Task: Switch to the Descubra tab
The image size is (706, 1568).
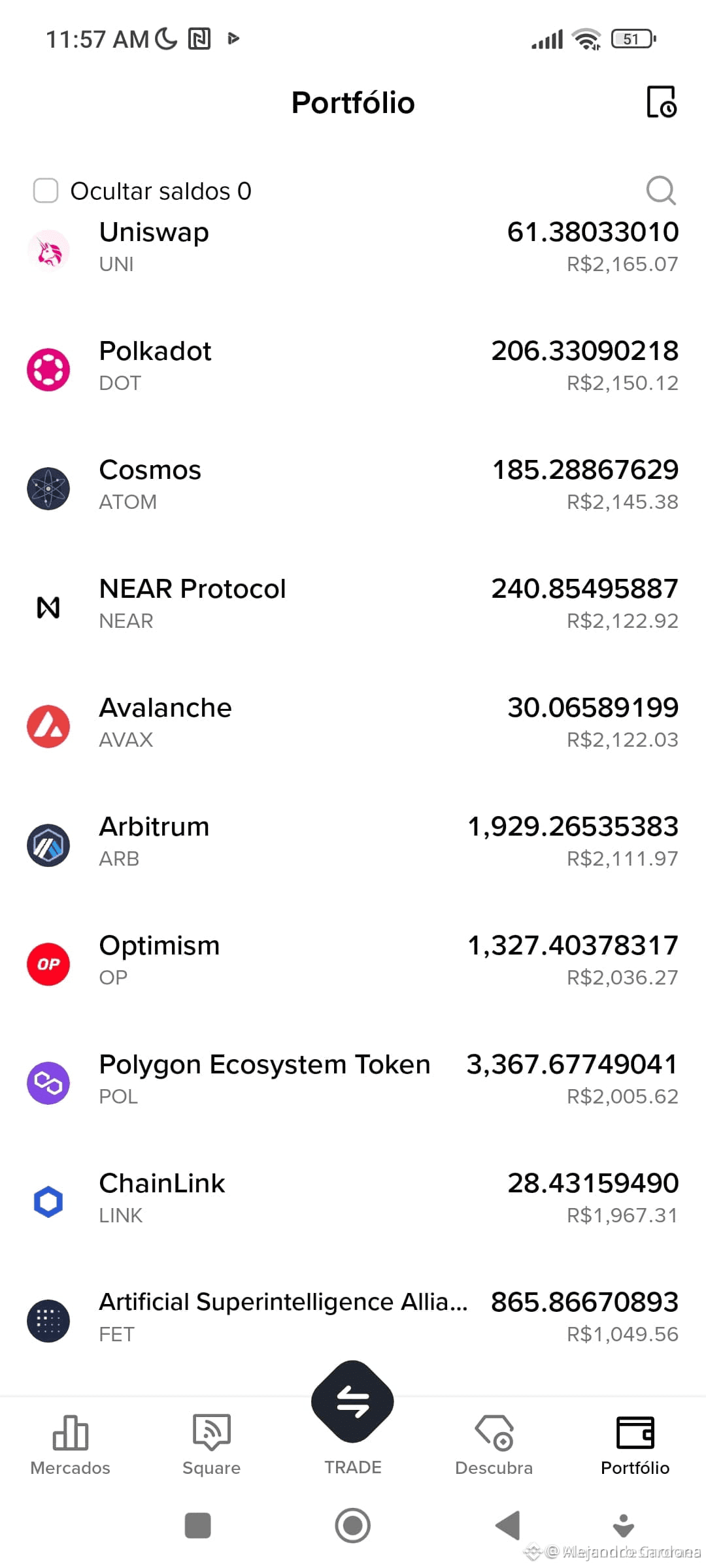Action: 494,1445
